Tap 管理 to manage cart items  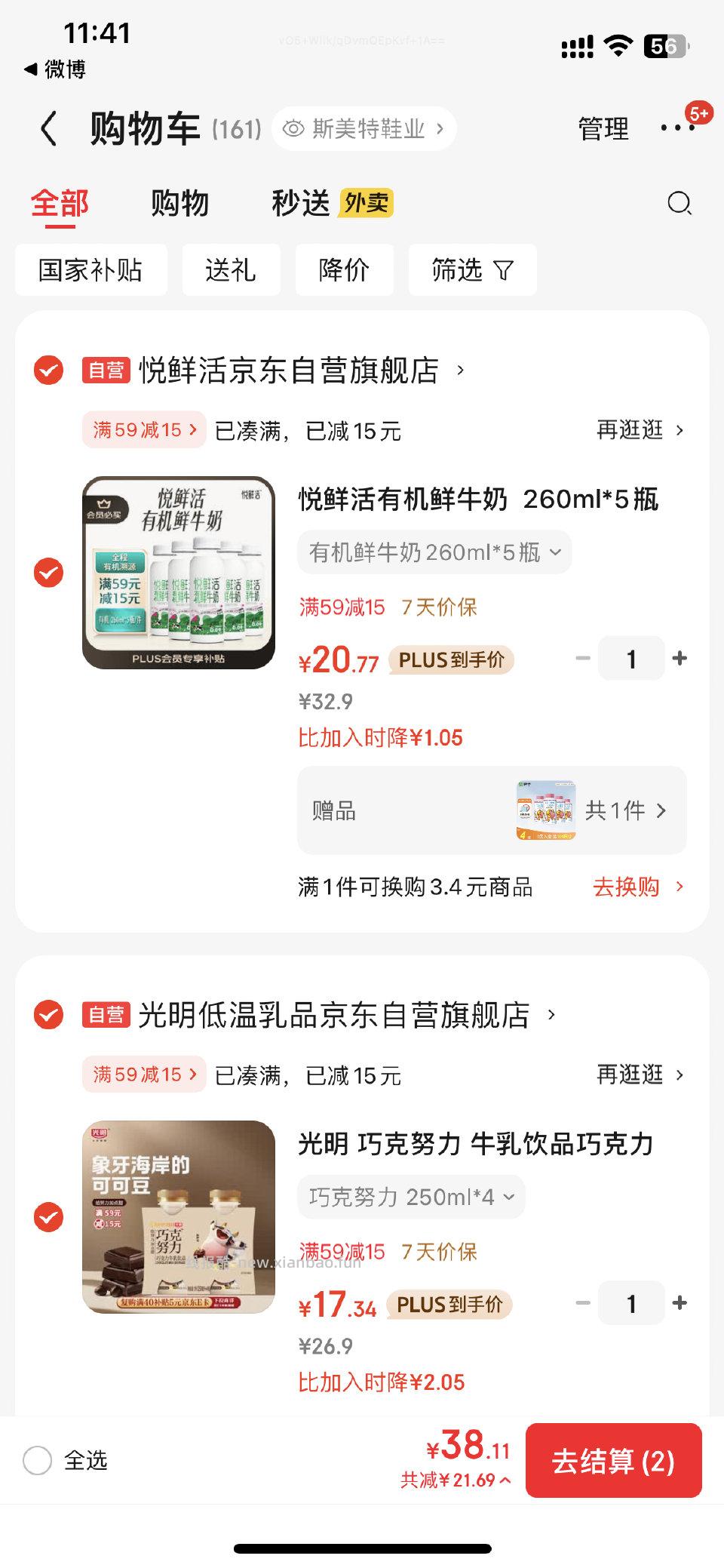[x=603, y=128]
